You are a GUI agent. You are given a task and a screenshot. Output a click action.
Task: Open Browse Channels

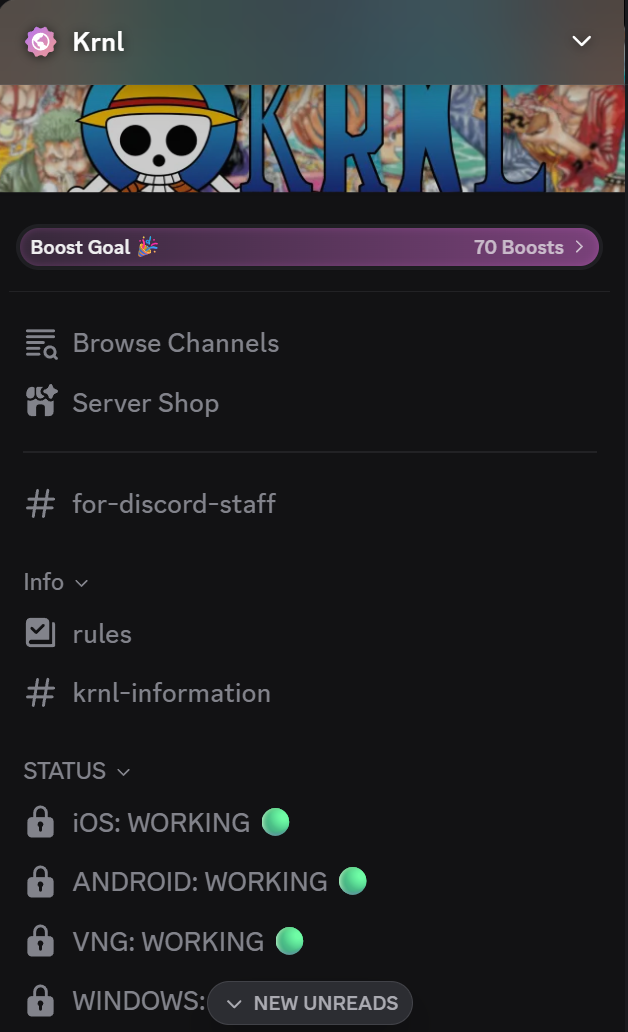pos(309,344)
